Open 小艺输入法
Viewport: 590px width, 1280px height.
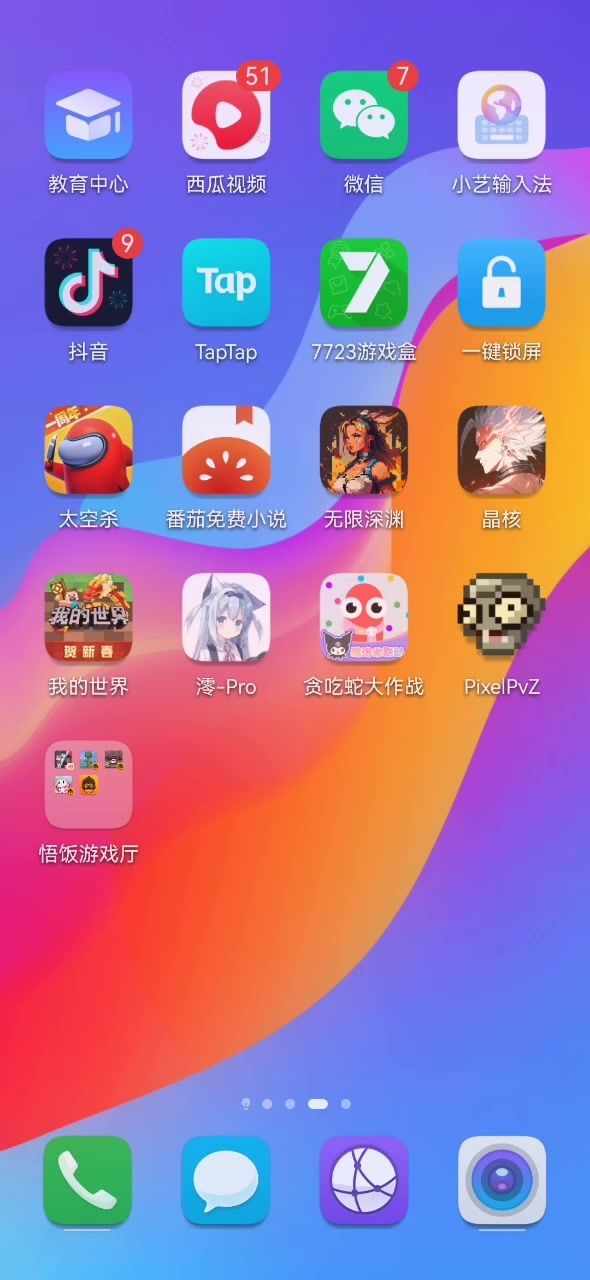point(502,116)
